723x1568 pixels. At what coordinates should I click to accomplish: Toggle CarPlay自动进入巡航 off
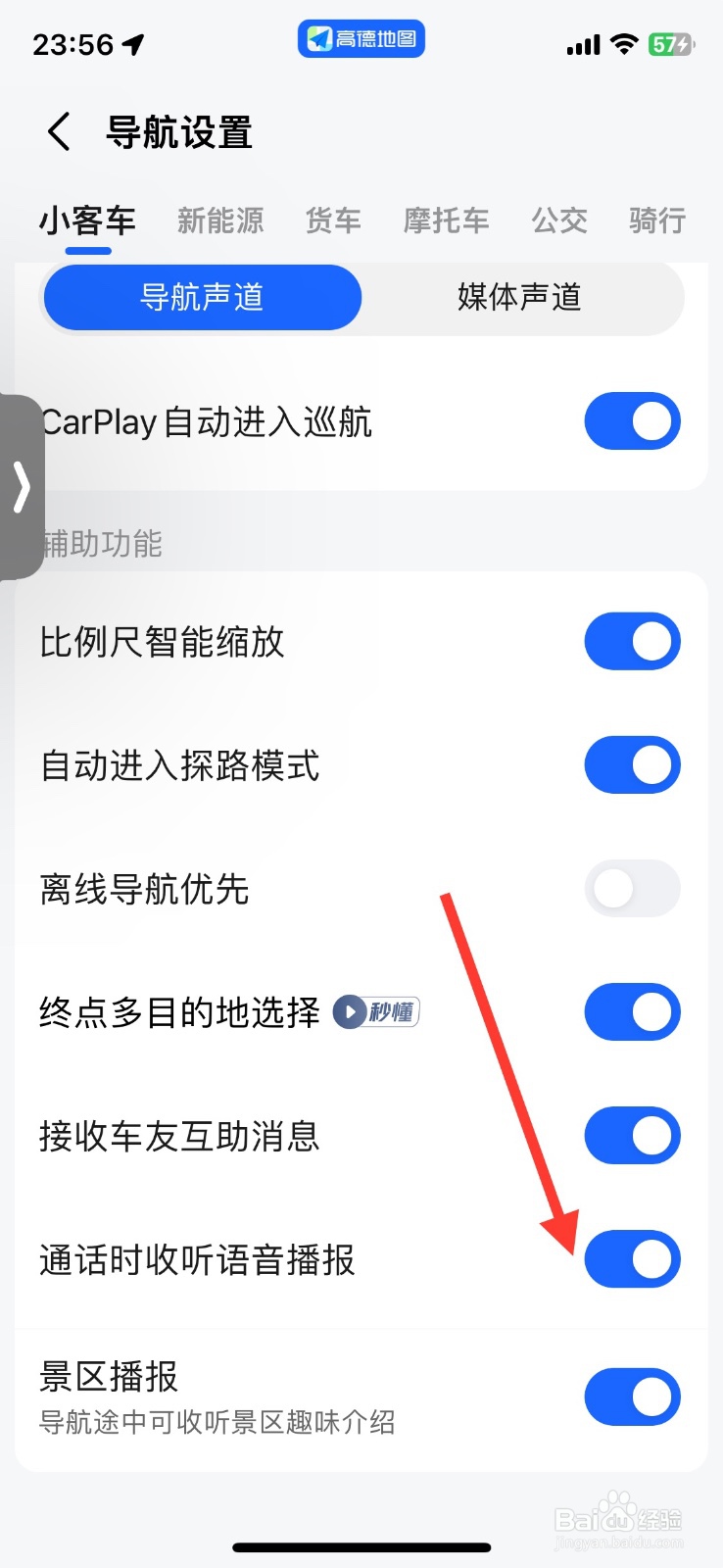(x=632, y=421)
